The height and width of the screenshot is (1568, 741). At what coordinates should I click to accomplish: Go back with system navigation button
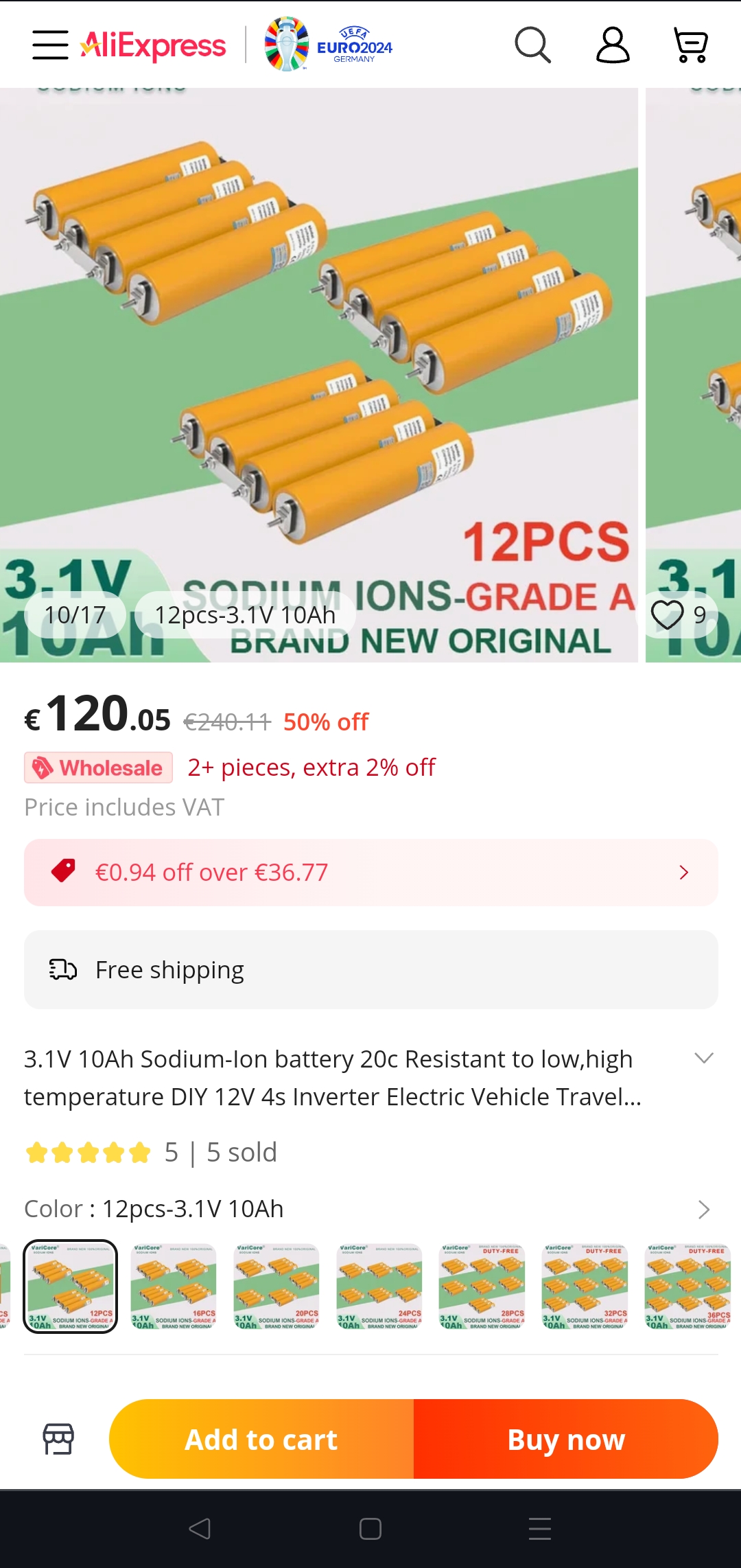click(x=200, y=1529)
